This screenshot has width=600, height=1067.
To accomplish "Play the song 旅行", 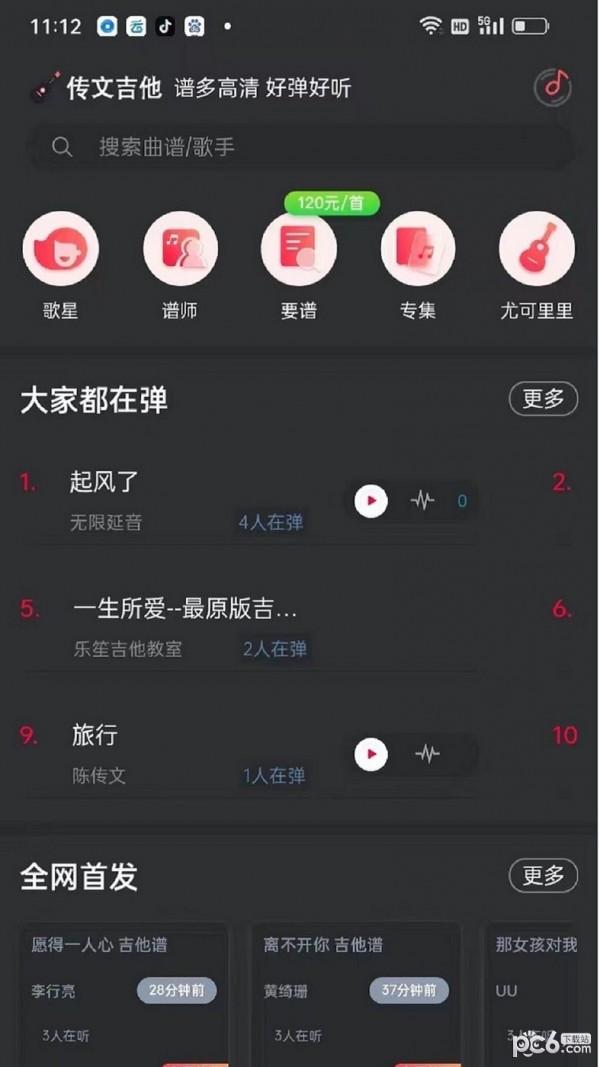I will pos(371,753).
